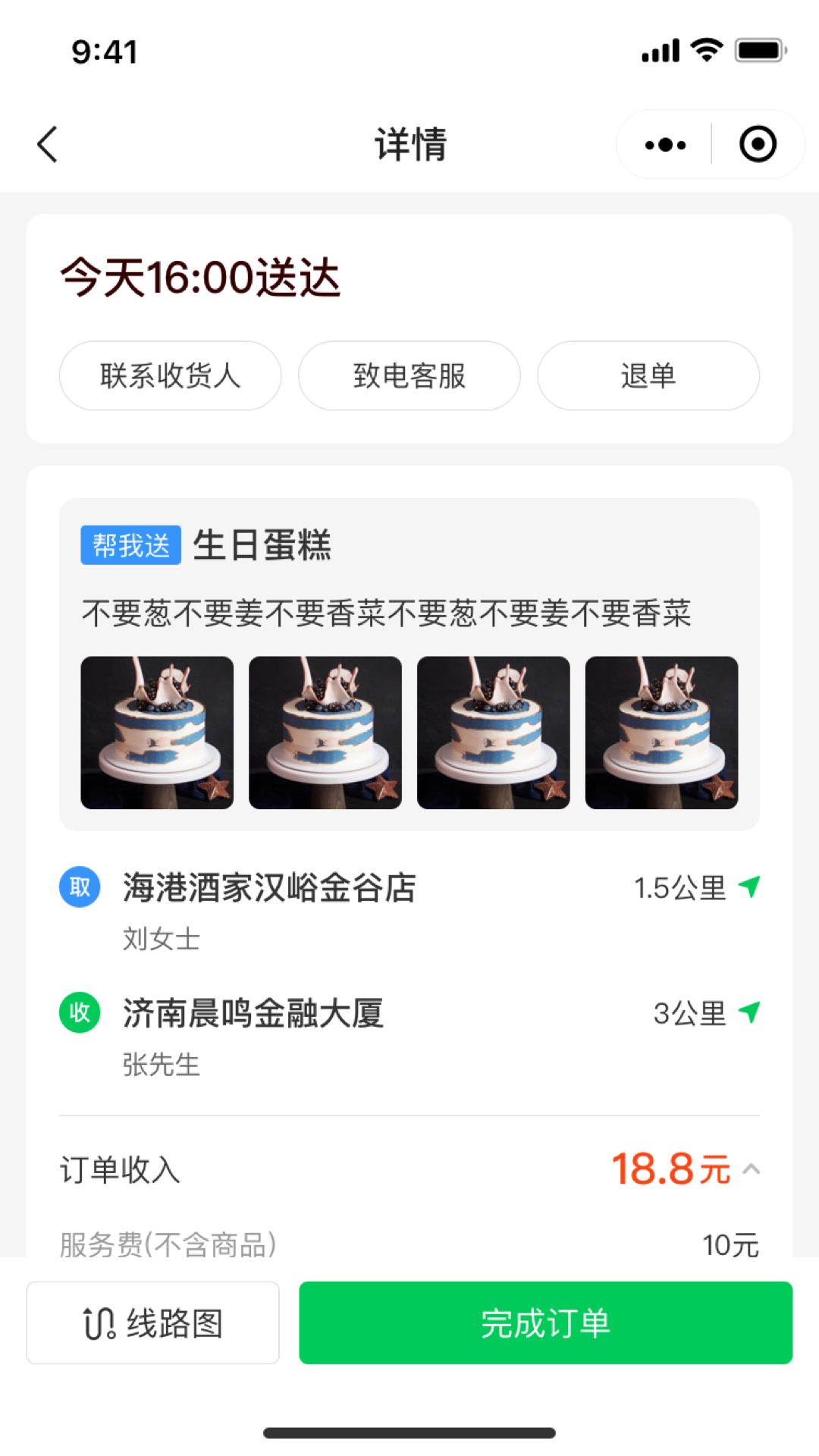Tap the battery indicator in status bar
Viewport: 819px width, 1456px height.
tap(758, 49)
